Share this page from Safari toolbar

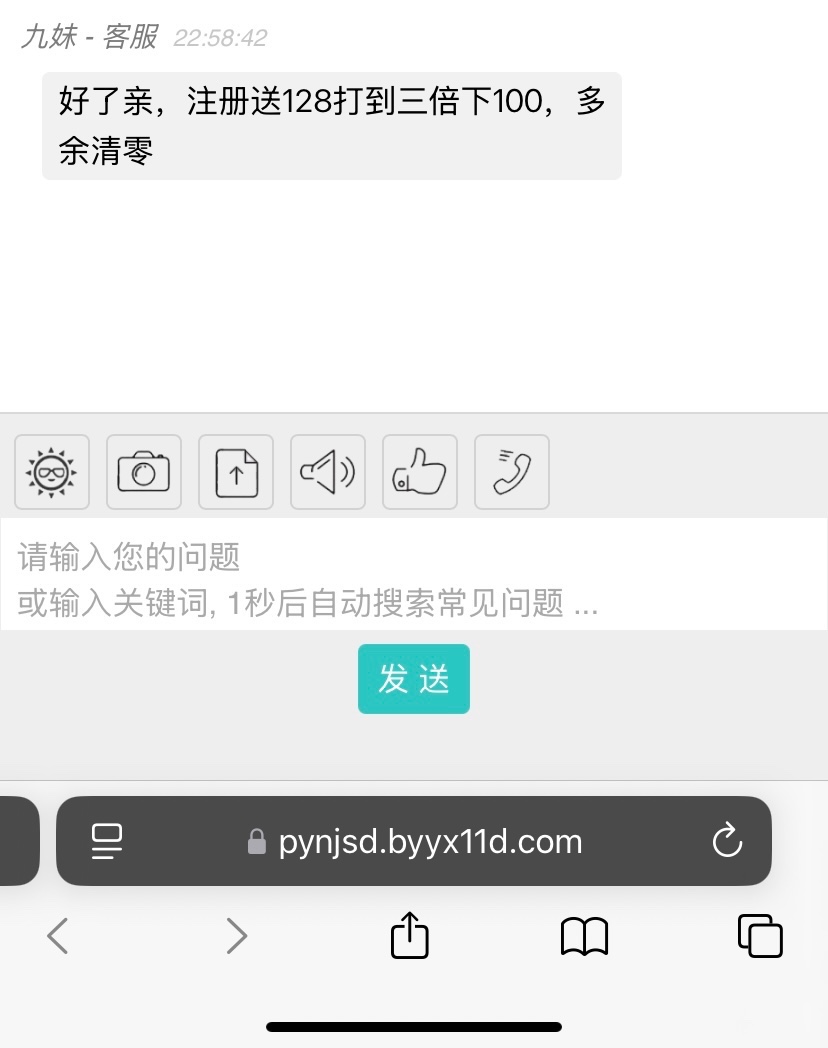pyautogui.click(x=409, y=936)
